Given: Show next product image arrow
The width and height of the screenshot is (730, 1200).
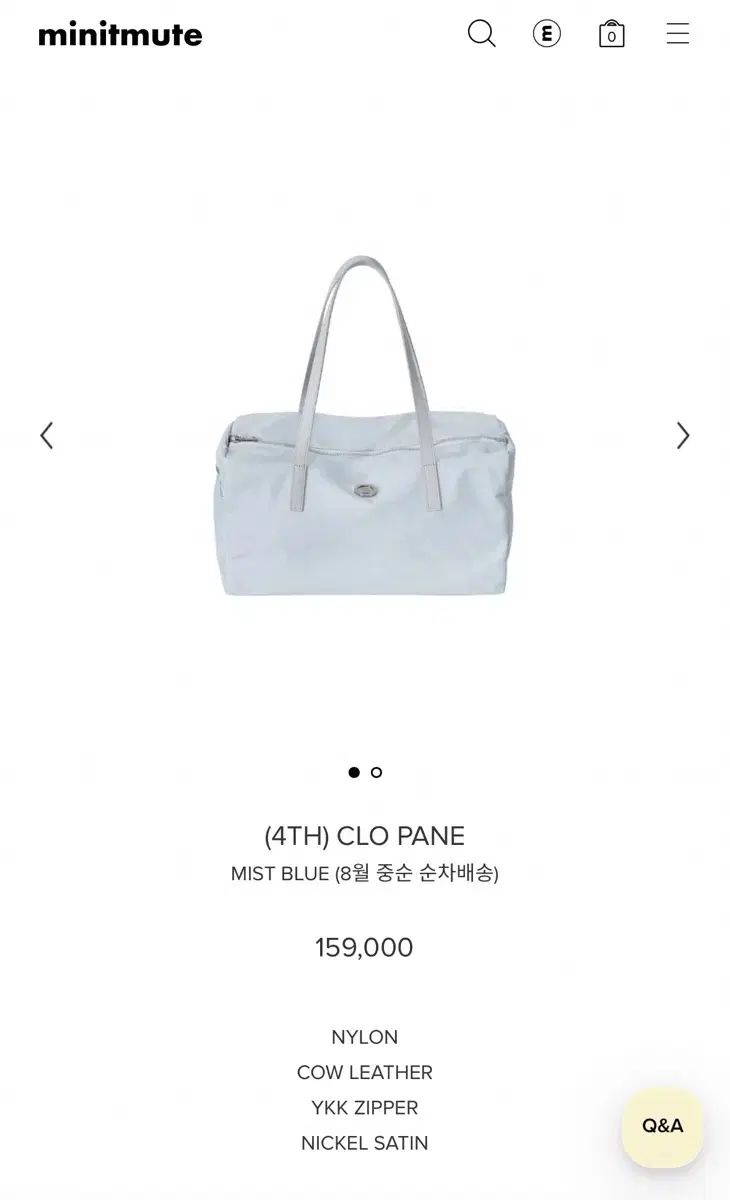Looking at the screenshot, I should point(683,435).
